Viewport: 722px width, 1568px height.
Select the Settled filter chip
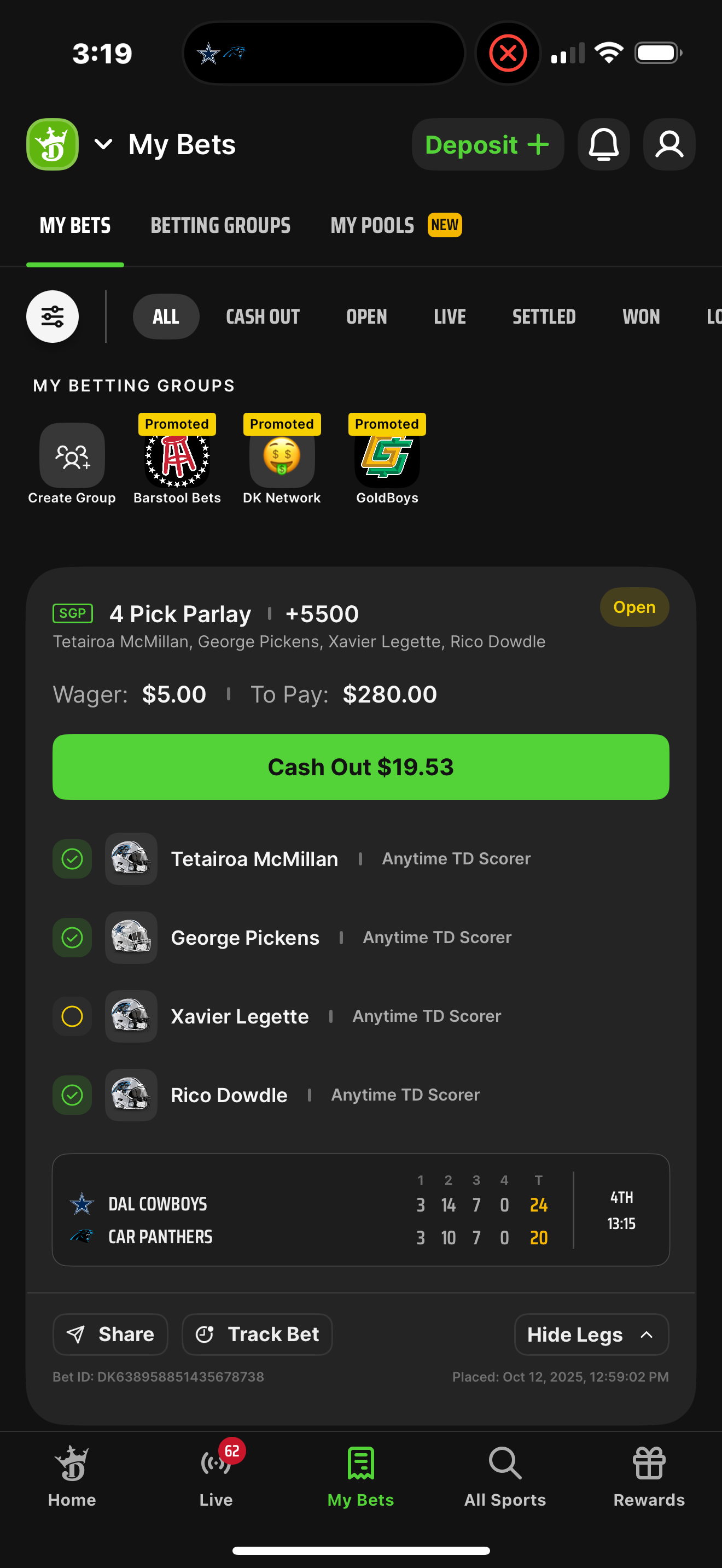pos(543,317)
